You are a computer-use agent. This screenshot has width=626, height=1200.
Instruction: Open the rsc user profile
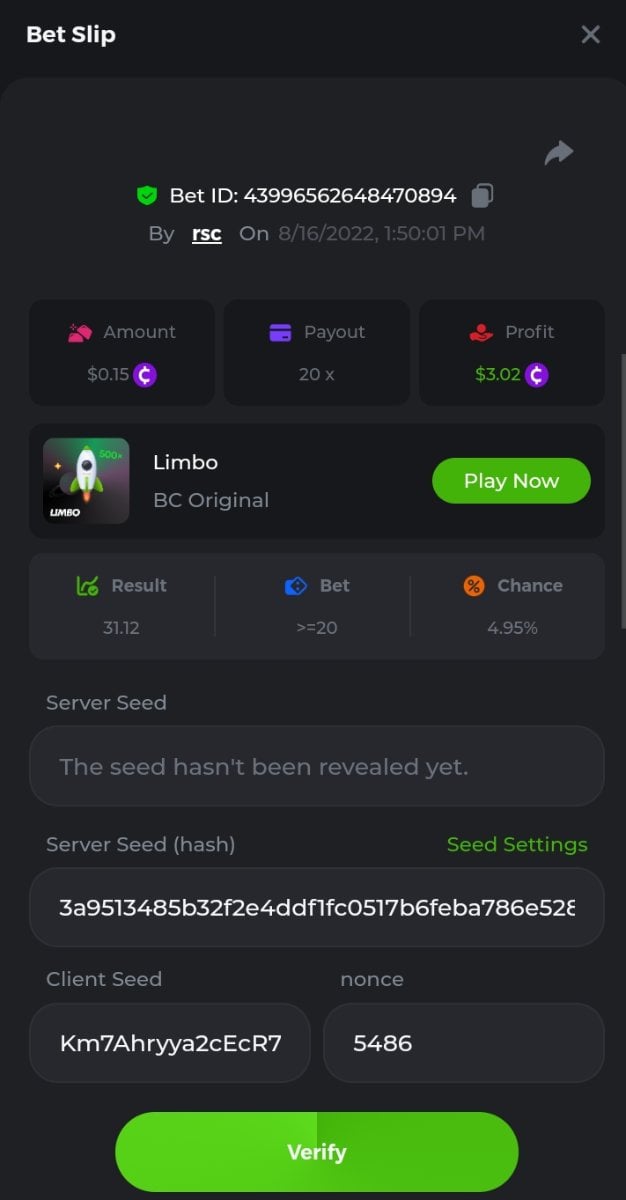[206, 234]
